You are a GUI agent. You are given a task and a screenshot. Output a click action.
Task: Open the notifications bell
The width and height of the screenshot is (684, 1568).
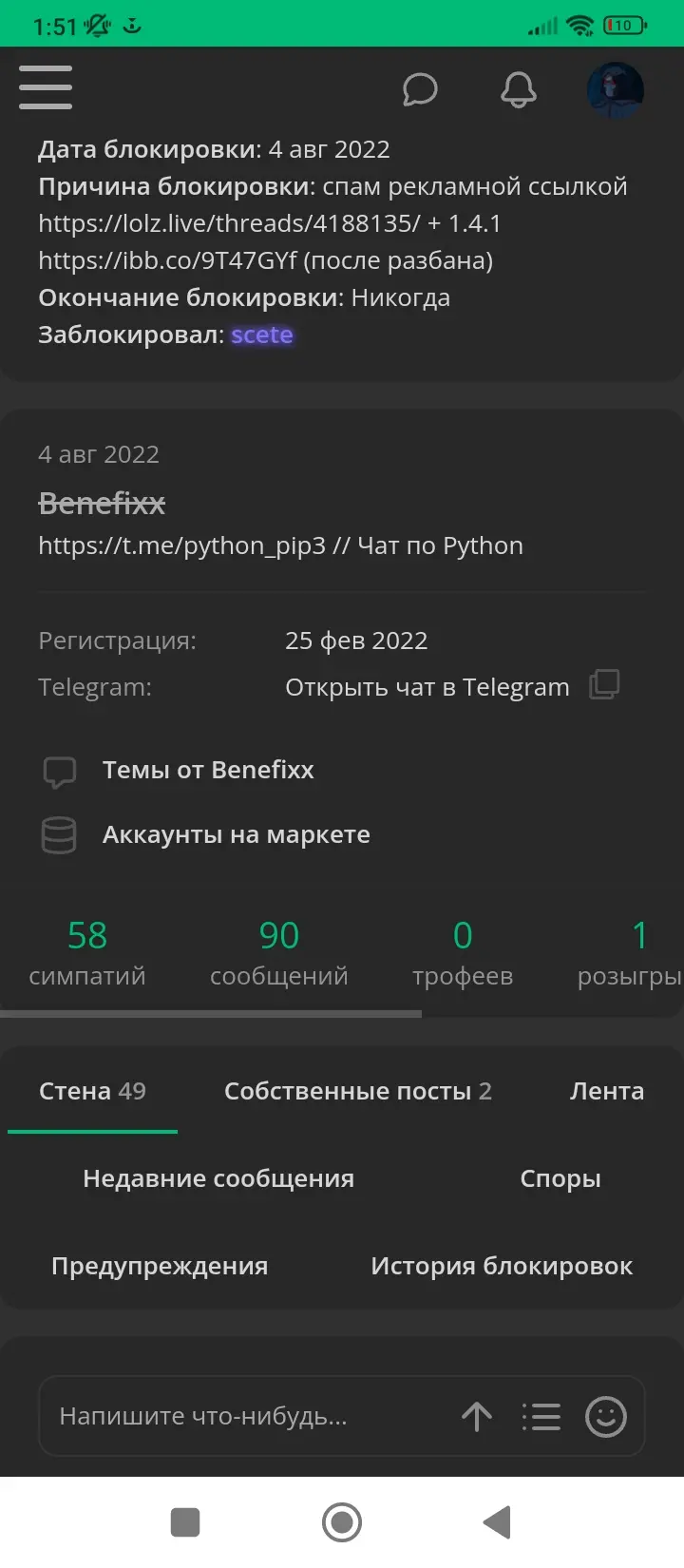coord(519,90)
